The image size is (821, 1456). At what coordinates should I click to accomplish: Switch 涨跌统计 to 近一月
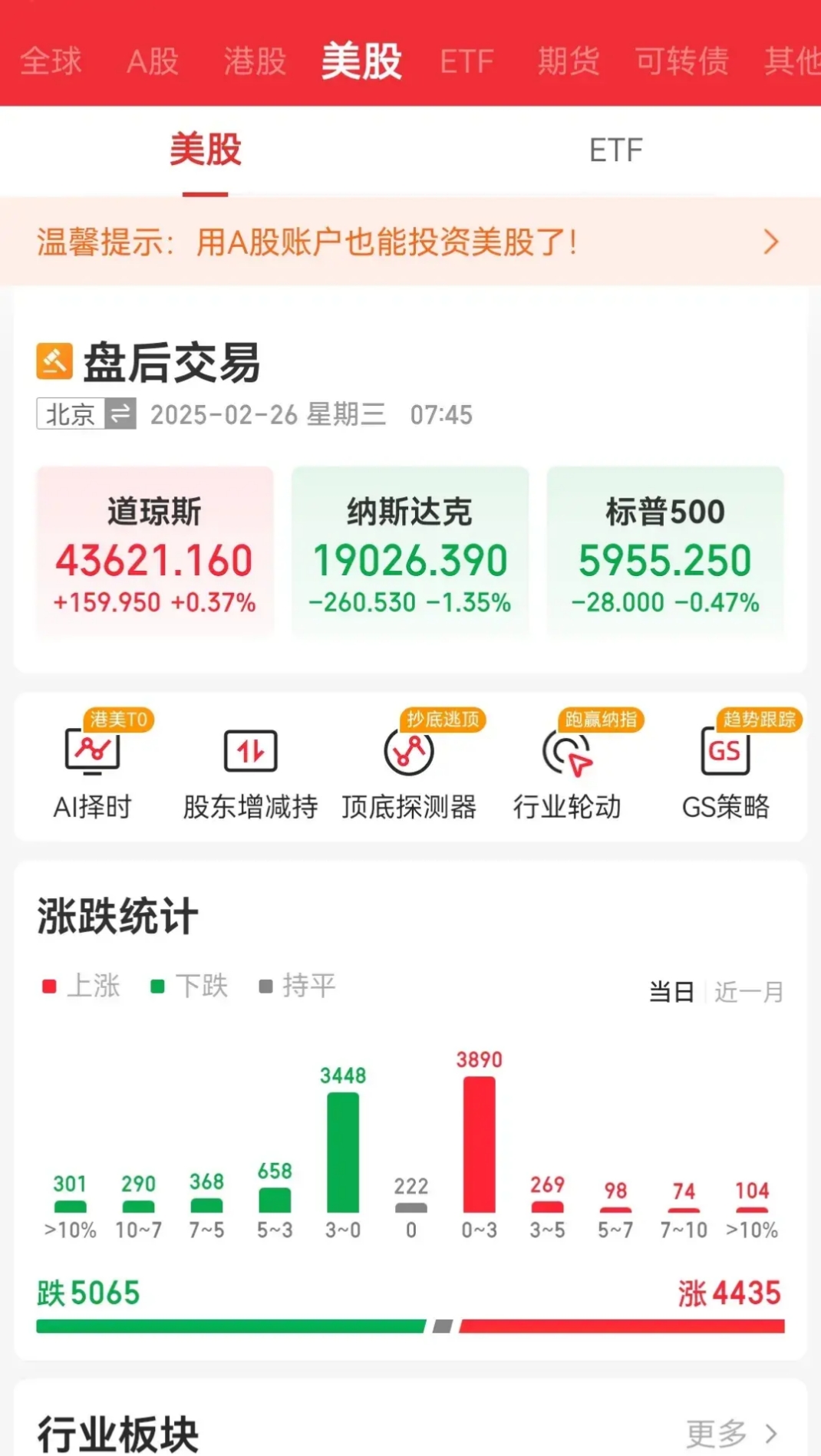tap(749, 992)
